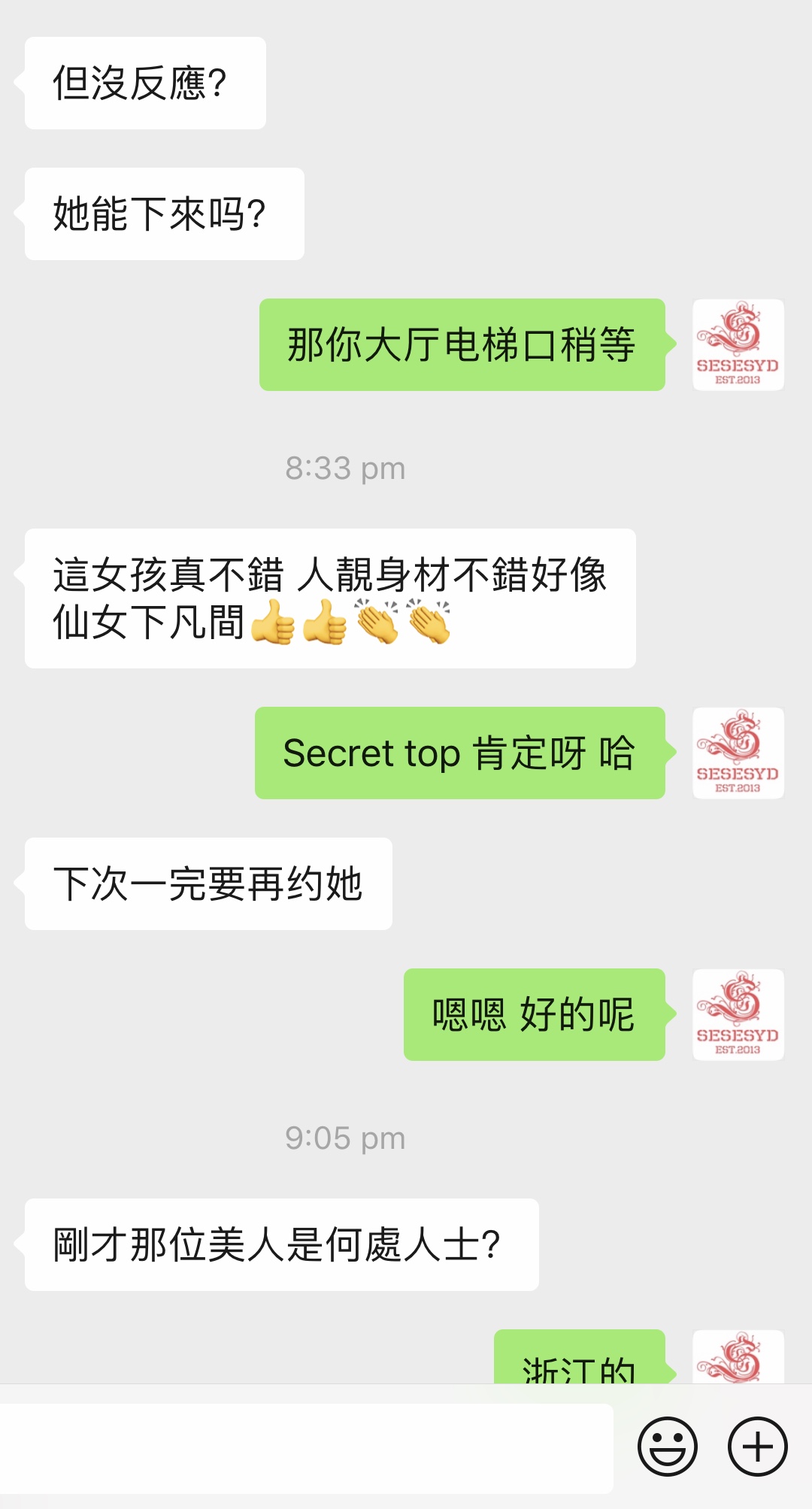Open the plus attachments menu

pyautogui.click(x=757, y=1447)
